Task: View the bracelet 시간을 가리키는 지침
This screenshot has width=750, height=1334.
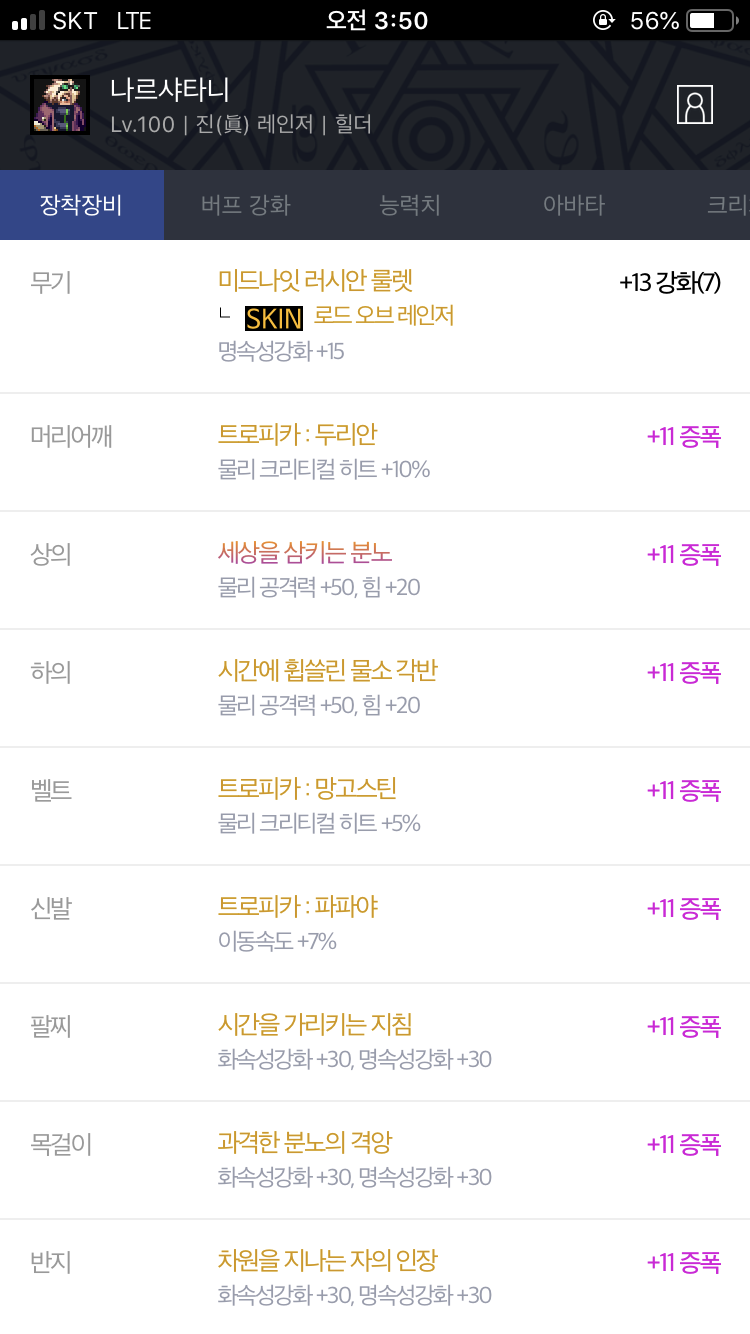Action: tap(316, 1025)
